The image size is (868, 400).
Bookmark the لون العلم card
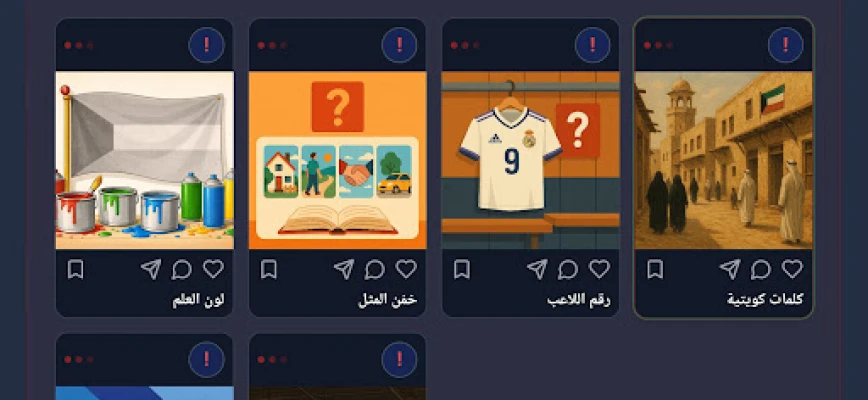point(76,269)
